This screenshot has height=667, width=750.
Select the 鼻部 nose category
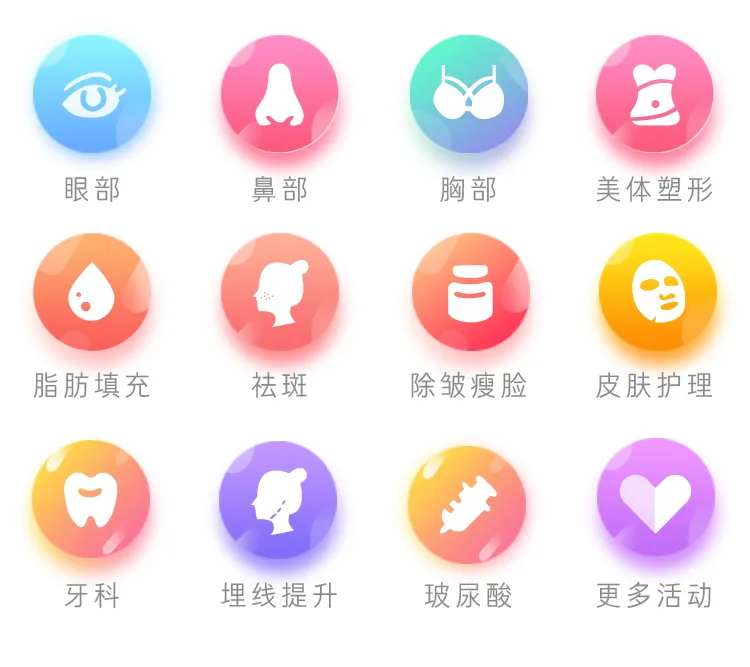(x=280, y=94)
